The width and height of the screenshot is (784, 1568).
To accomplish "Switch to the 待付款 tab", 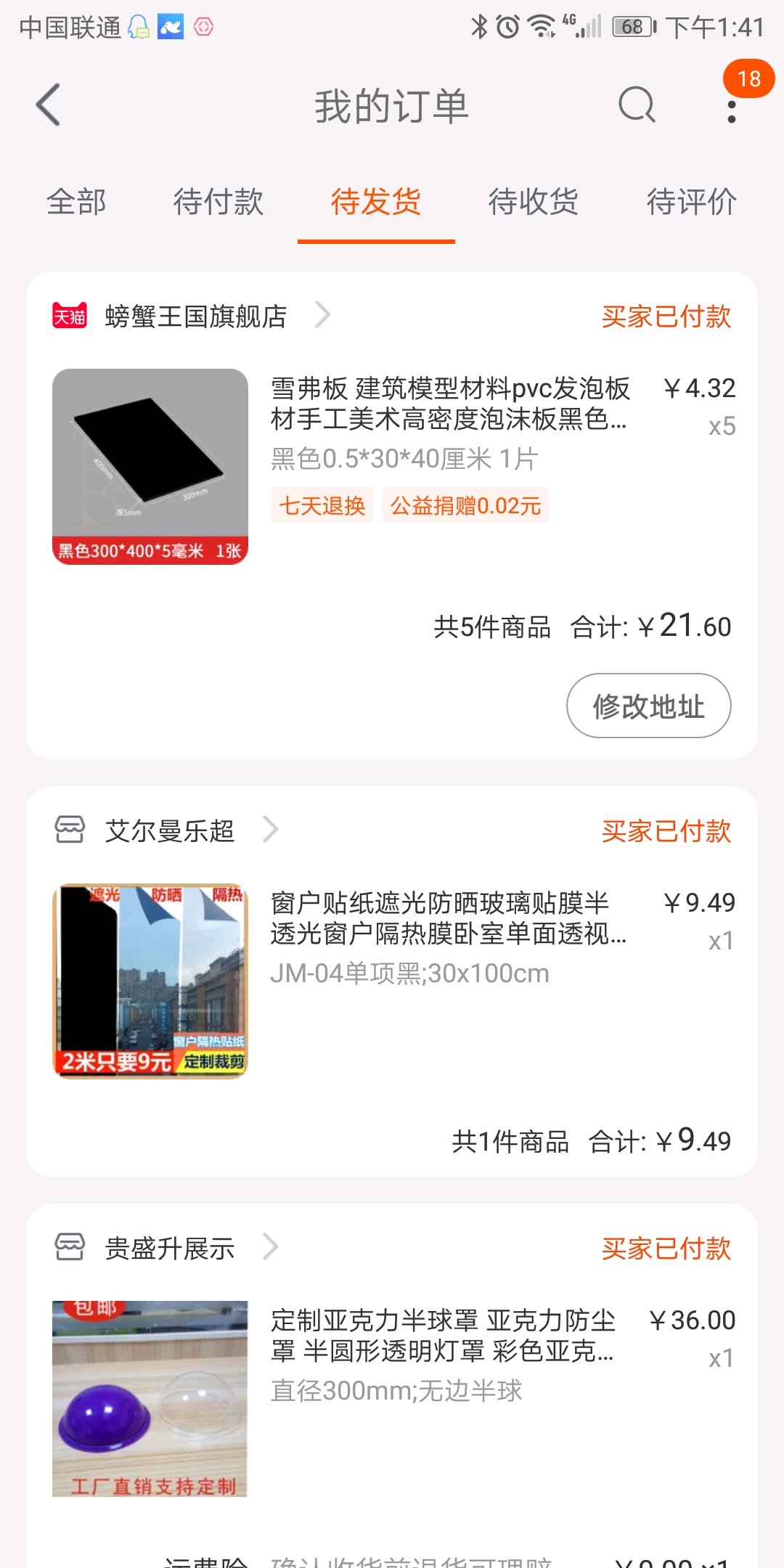I will 218,202.
